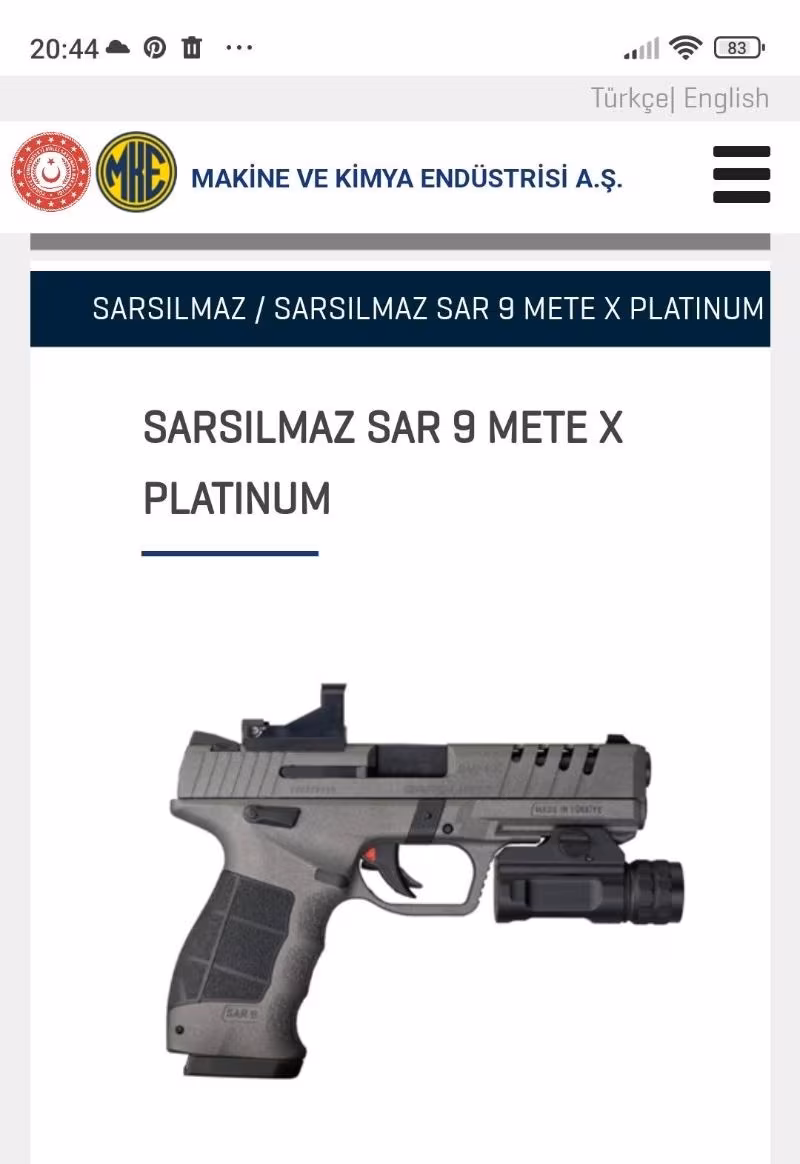Screen dimensions: 800x1164
Task: Click the gray scrollbar strip below the header
Action: click(x=400, y=240)
